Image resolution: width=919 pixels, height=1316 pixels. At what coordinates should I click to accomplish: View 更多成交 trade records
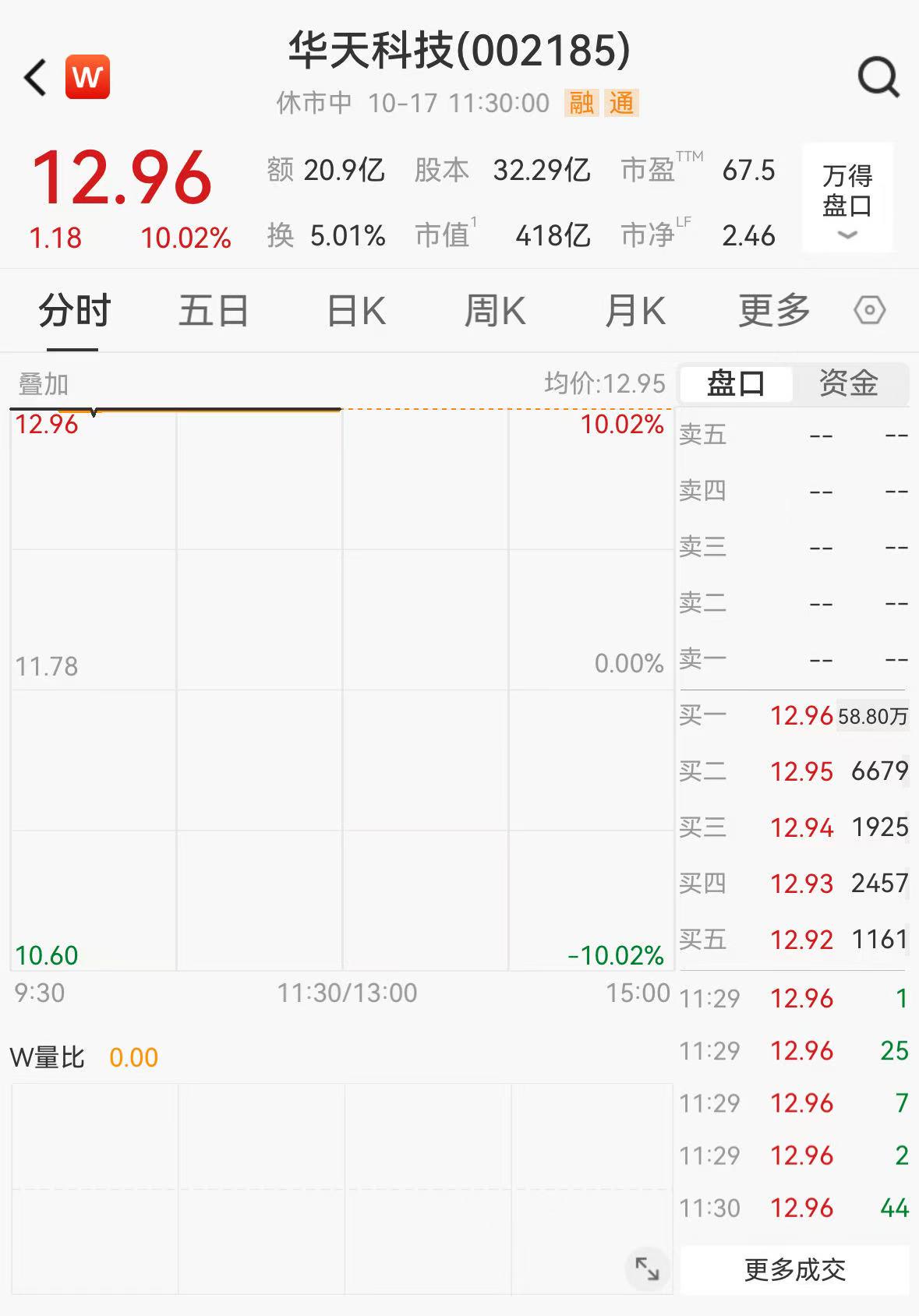click(794, 1269)
